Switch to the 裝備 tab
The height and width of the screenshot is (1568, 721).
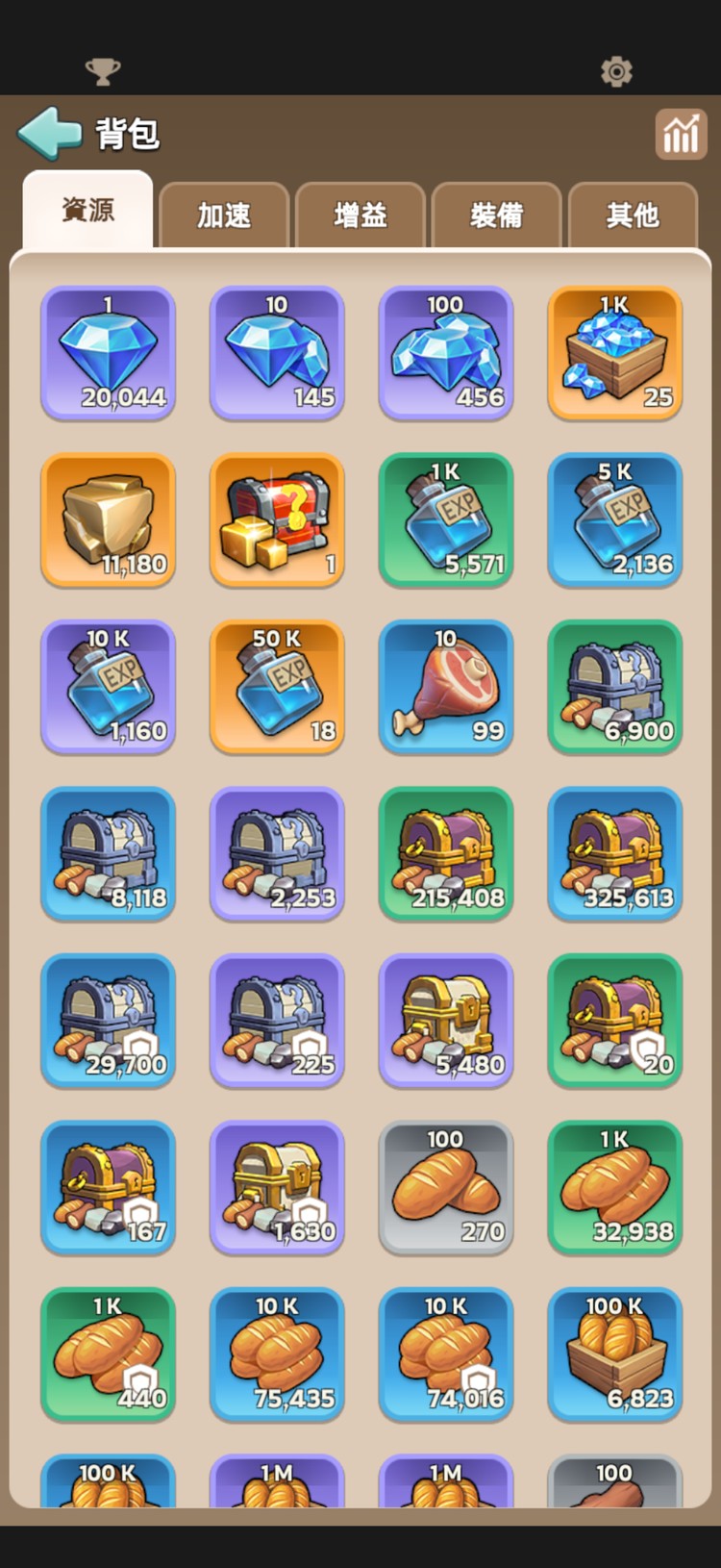click(496, 215)
